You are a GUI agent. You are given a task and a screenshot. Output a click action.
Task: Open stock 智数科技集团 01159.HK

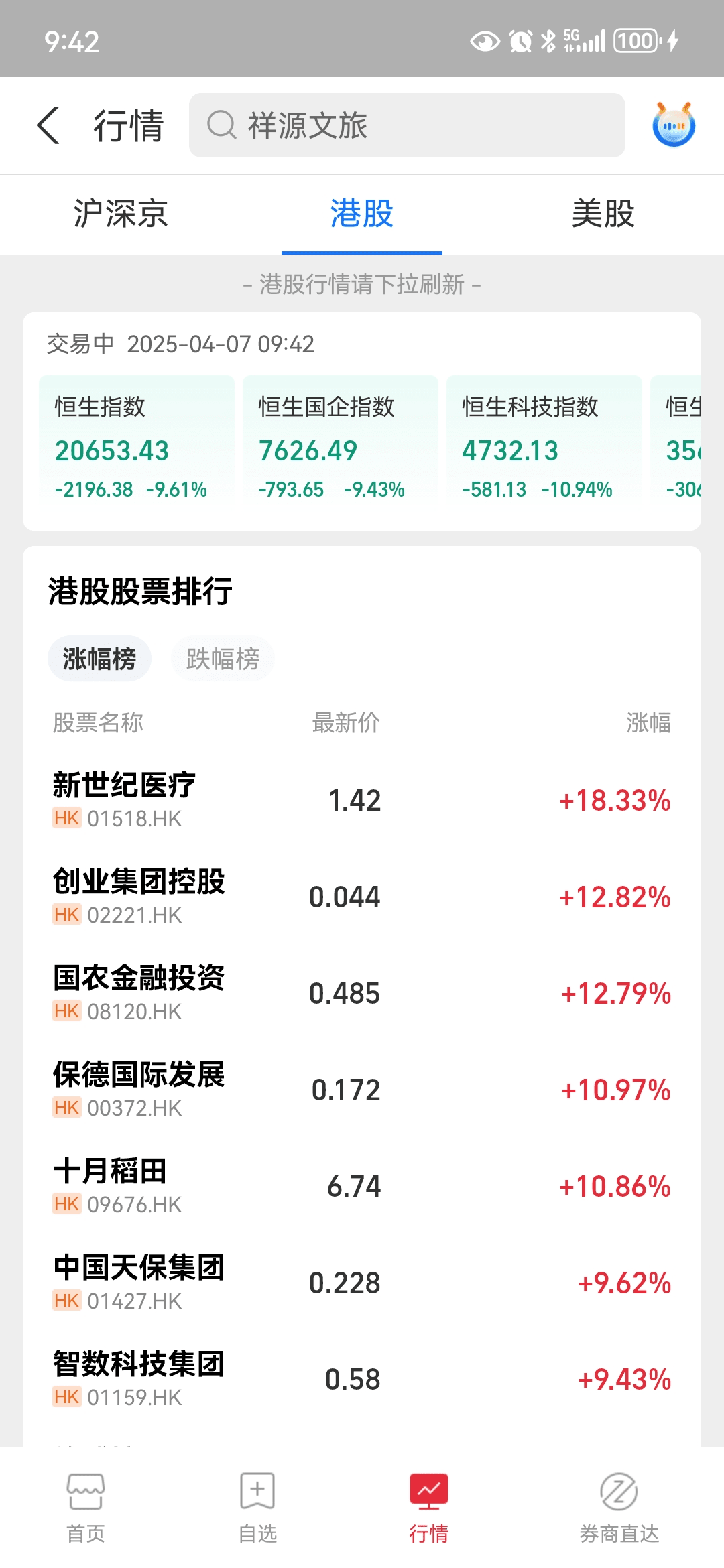click(x=362, y=1379)
